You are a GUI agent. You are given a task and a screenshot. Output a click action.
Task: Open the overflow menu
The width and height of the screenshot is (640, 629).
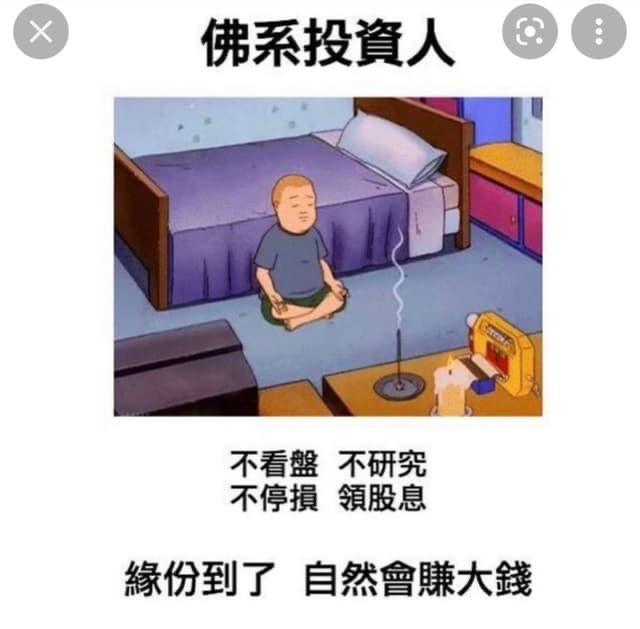pyautogui.click(x=598, y=32)
